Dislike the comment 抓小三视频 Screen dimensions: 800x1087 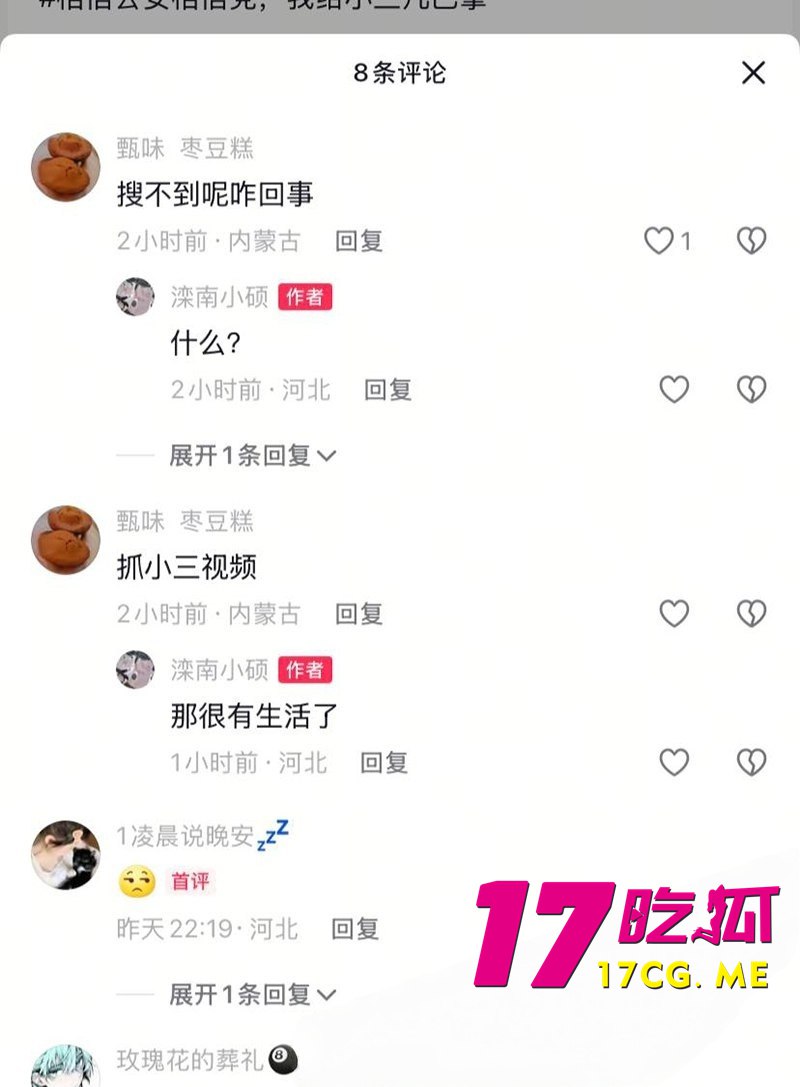tap(751, 614)
